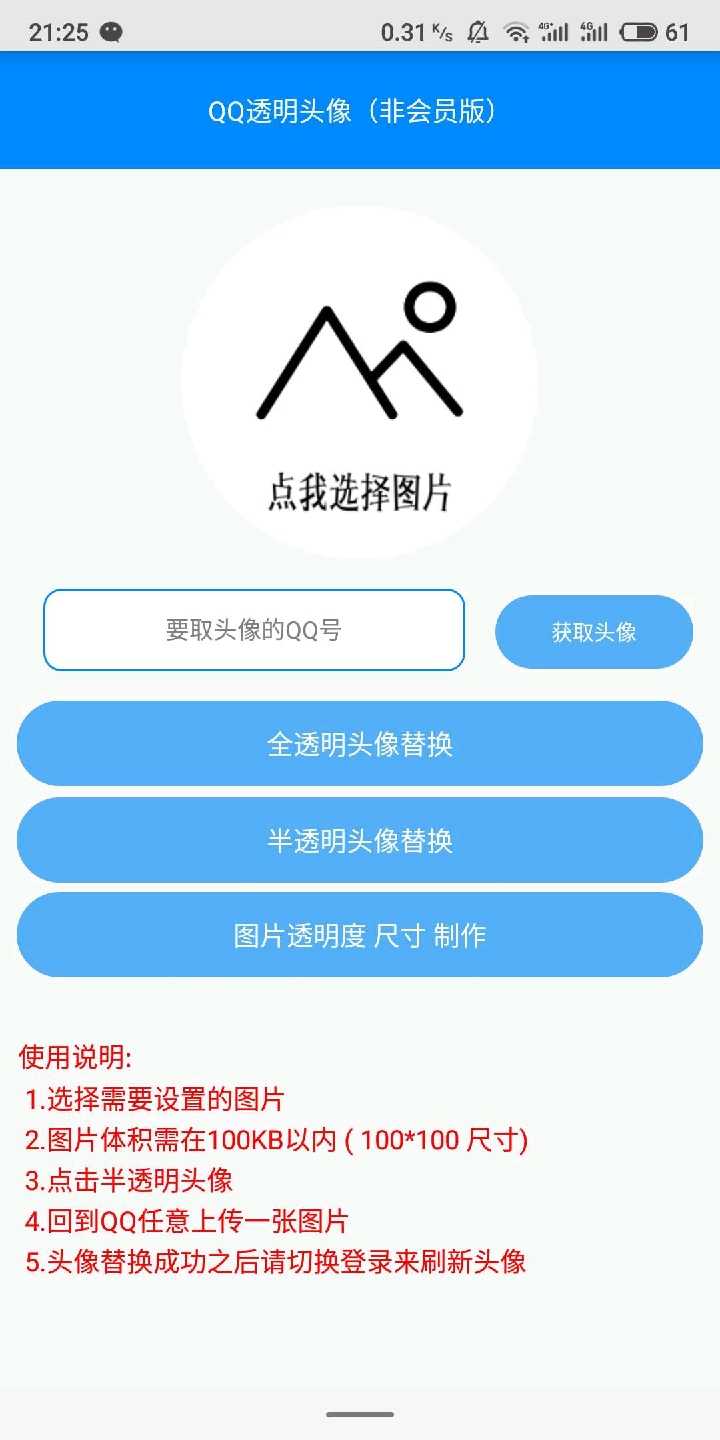
Task: Focus the 要取头像的QQ号 input field
Action: click(254, 630)
